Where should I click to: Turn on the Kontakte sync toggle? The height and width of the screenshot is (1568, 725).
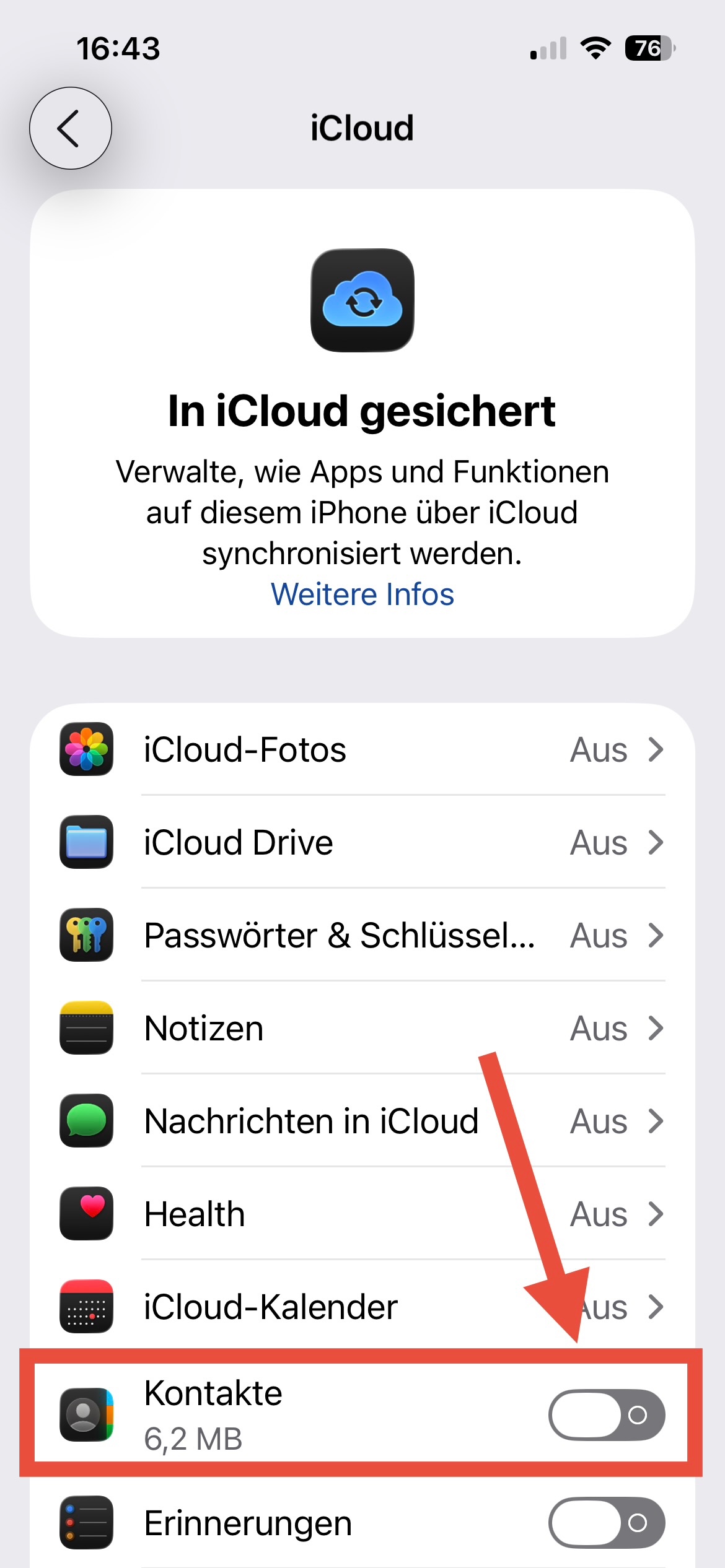607,1415
